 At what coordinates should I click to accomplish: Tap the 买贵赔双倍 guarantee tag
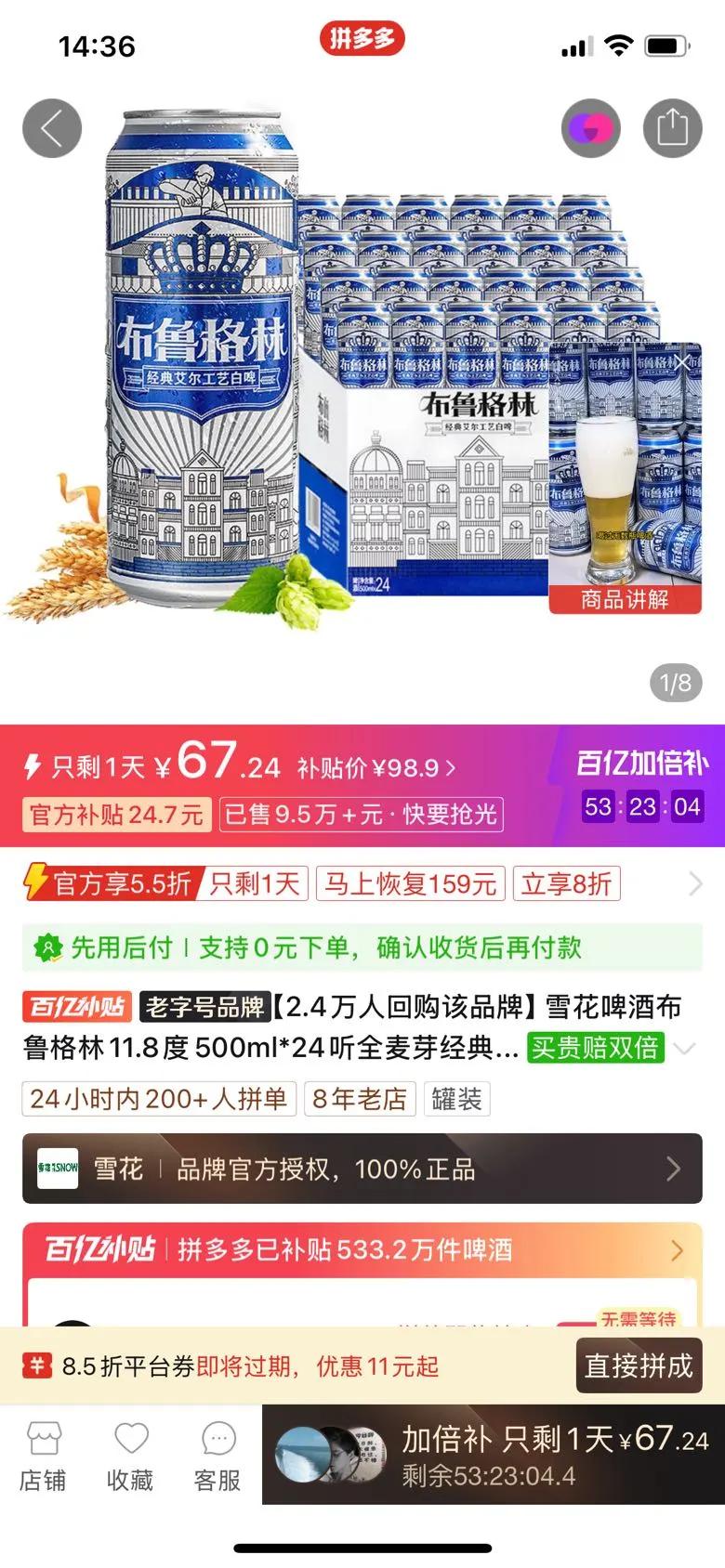595,1048
